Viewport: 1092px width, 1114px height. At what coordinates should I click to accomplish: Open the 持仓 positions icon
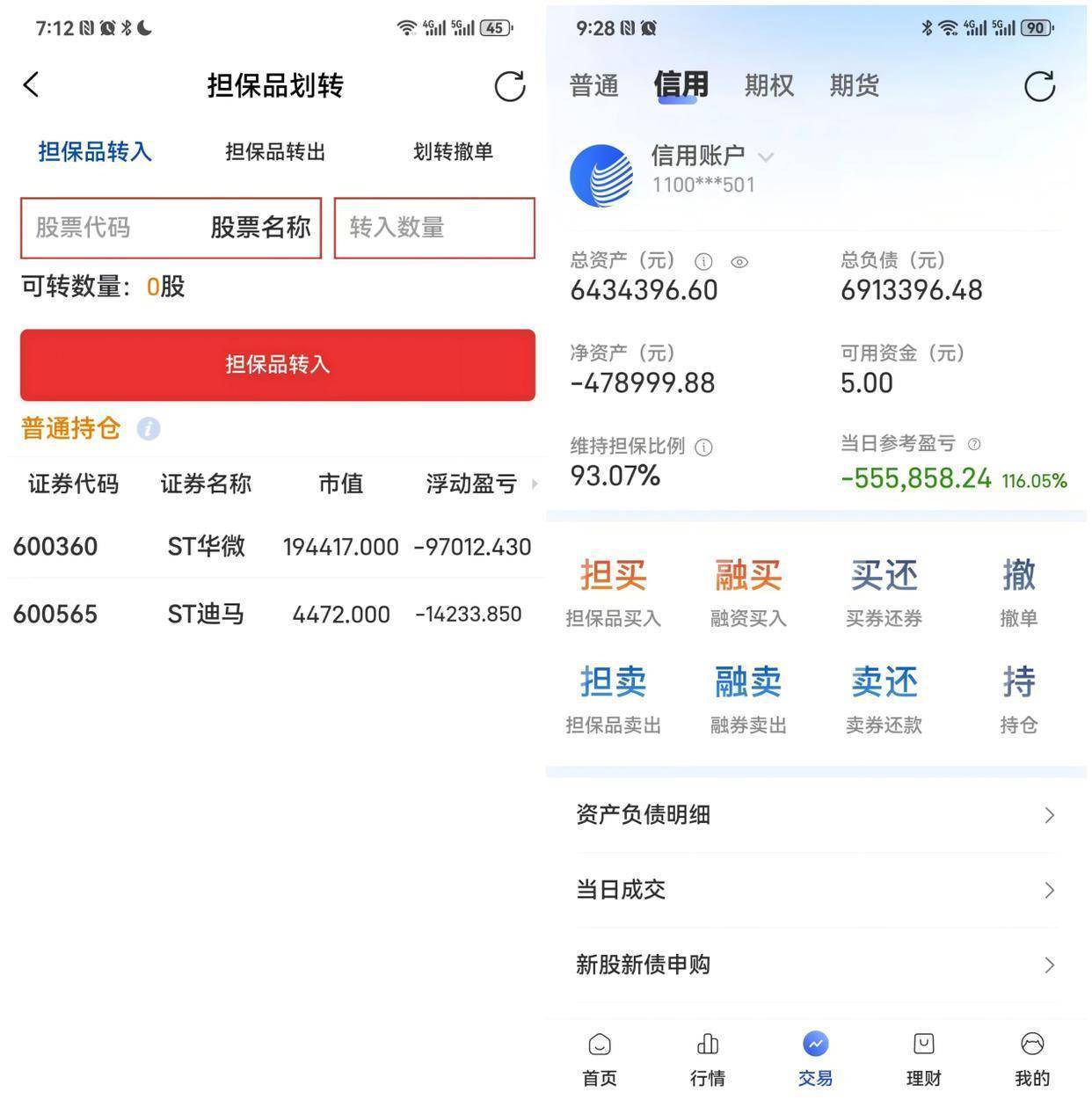(x=1018, y=681)
